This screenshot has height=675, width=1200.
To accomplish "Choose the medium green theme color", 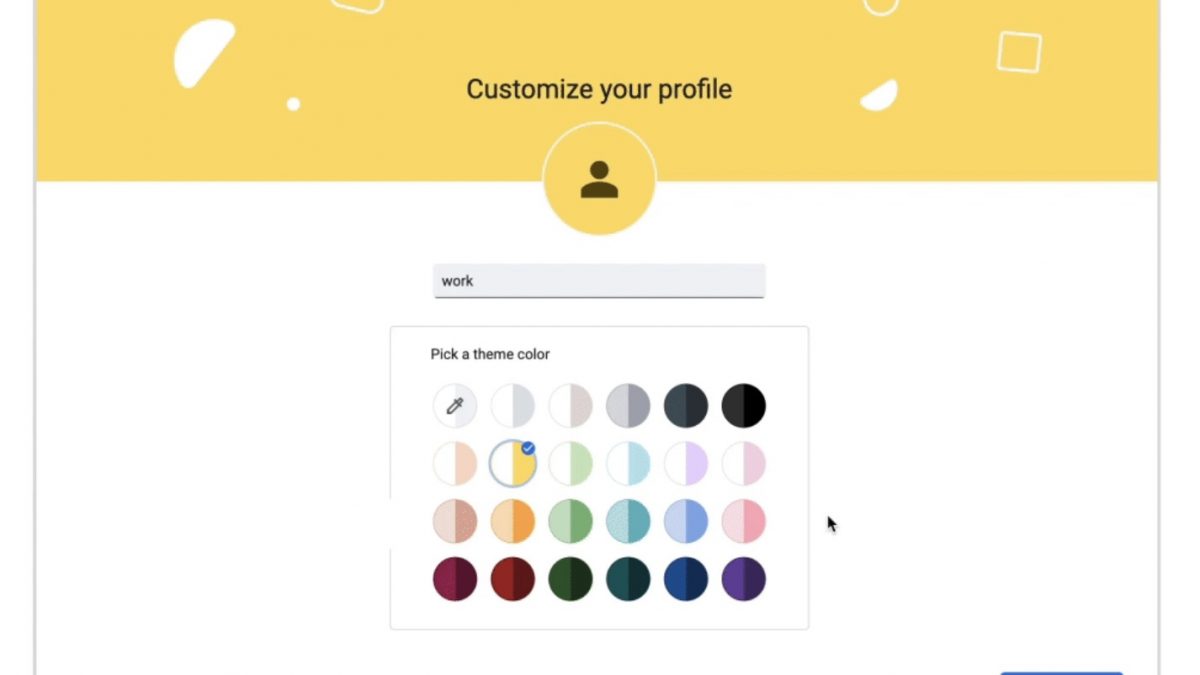I will pyautogui.click(x=570, y=522).
